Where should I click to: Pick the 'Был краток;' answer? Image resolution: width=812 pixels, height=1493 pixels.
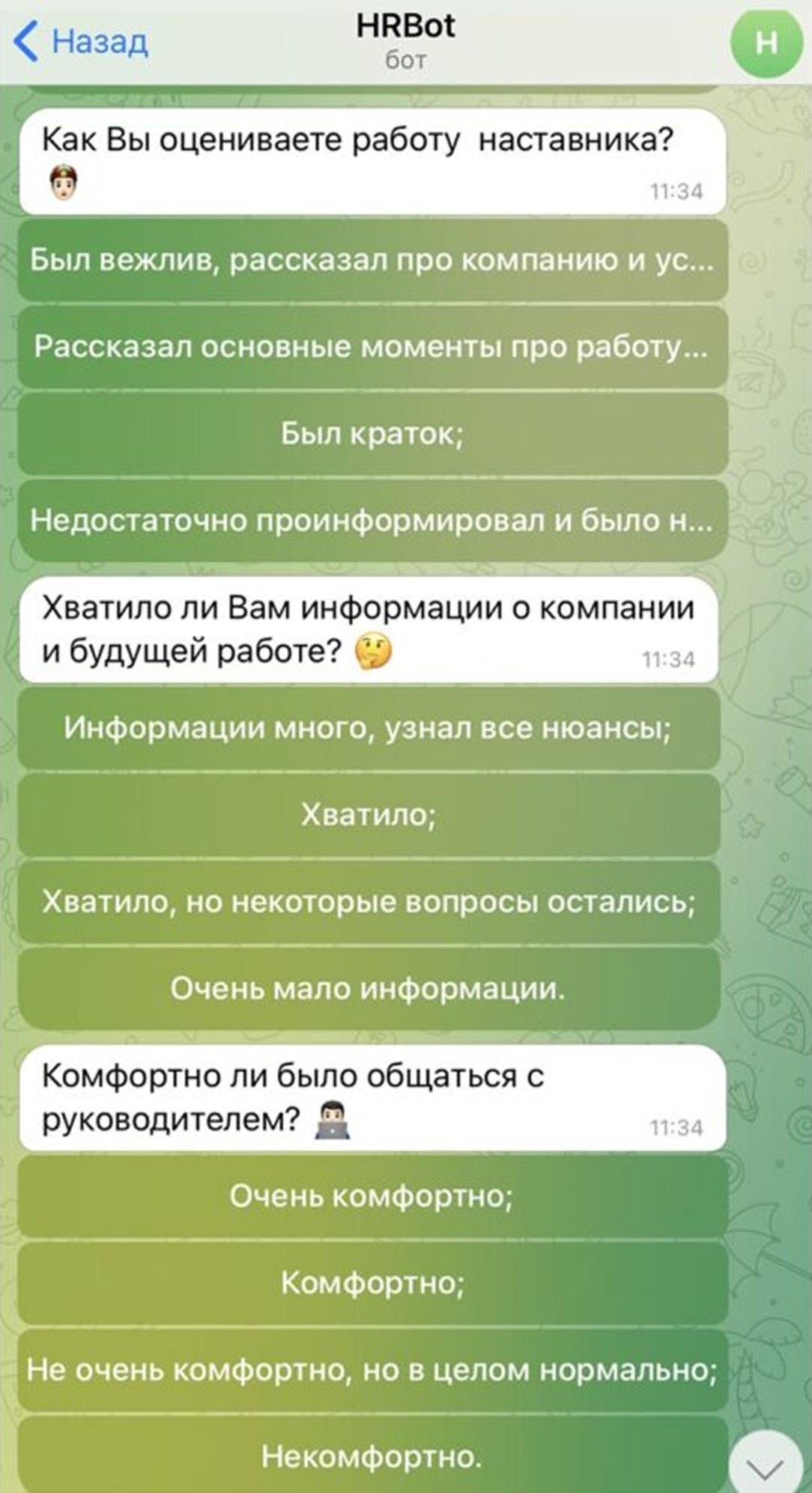[x=372, y=434]
